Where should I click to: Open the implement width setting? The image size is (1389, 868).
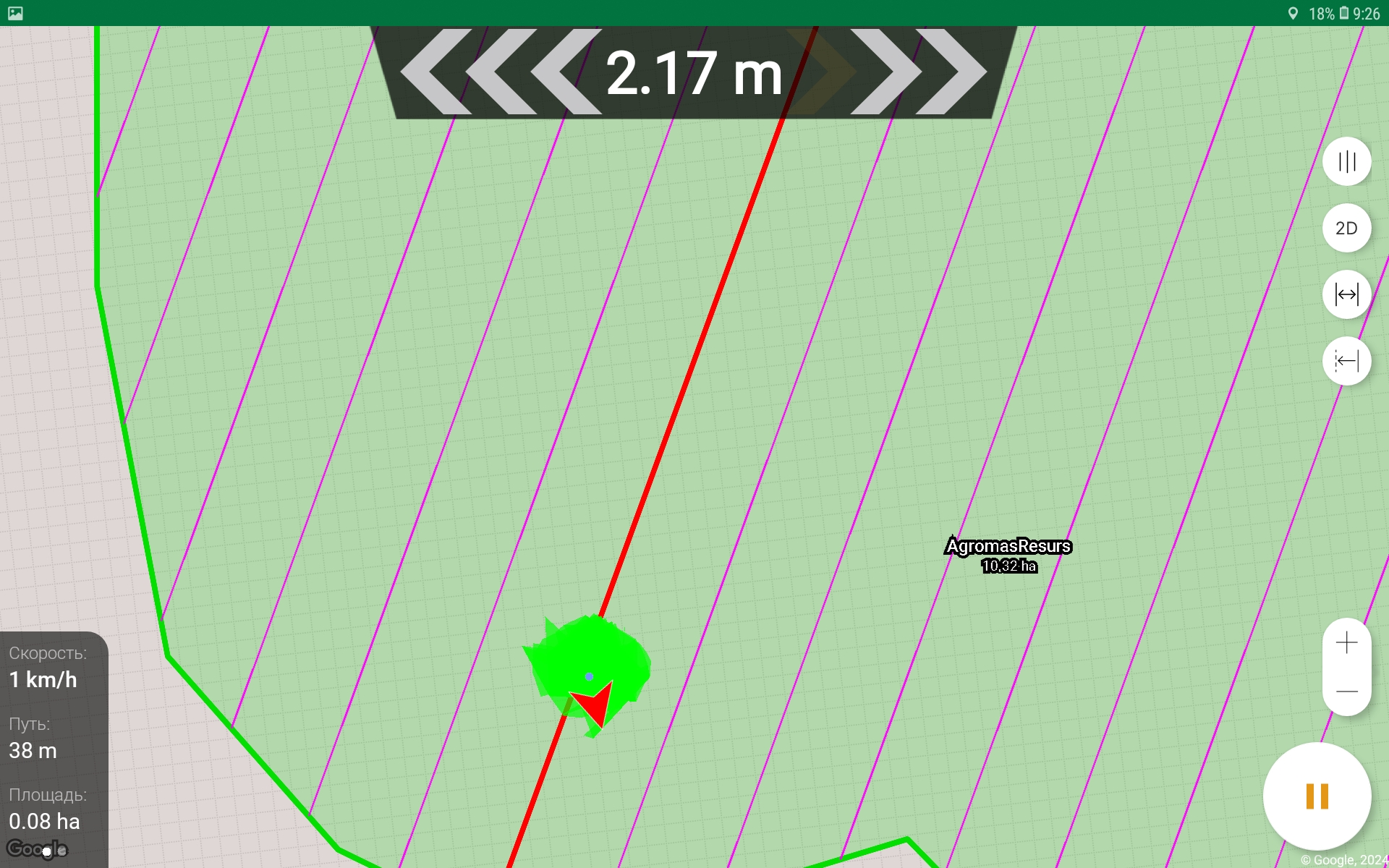[1346, 294]
